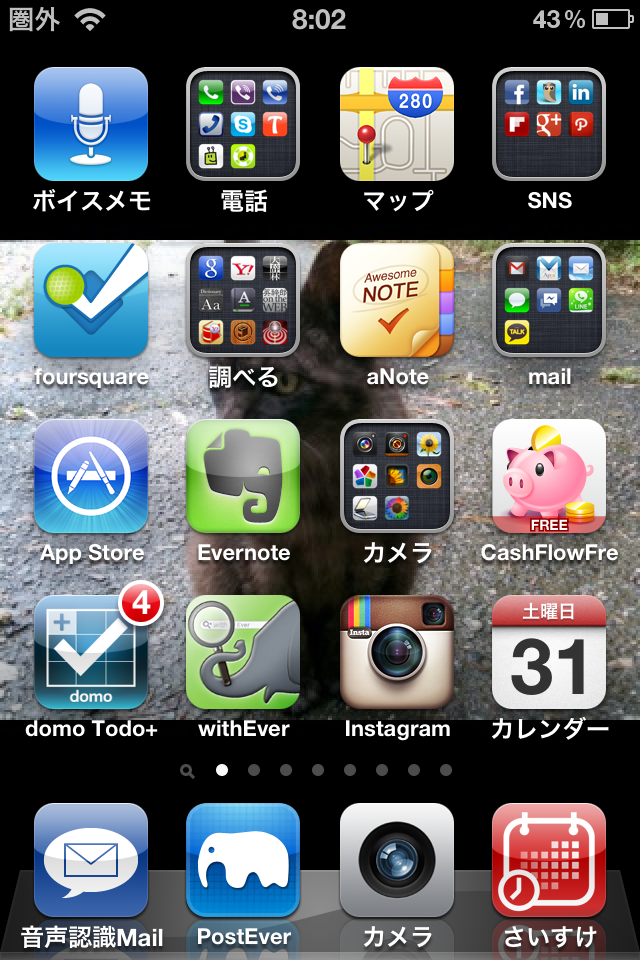Launch the withEver app

[243, 652]
